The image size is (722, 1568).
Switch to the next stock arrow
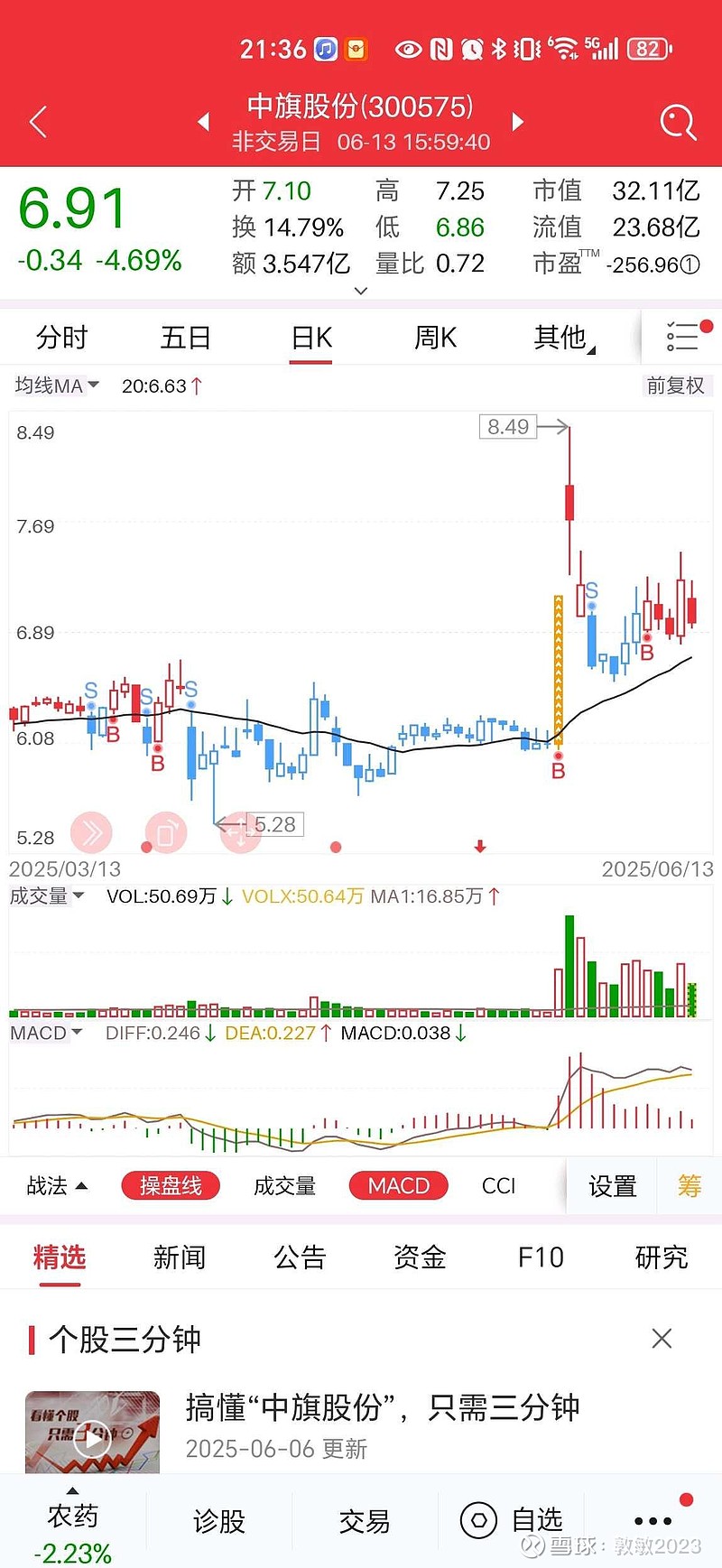[x=518, y=121]
